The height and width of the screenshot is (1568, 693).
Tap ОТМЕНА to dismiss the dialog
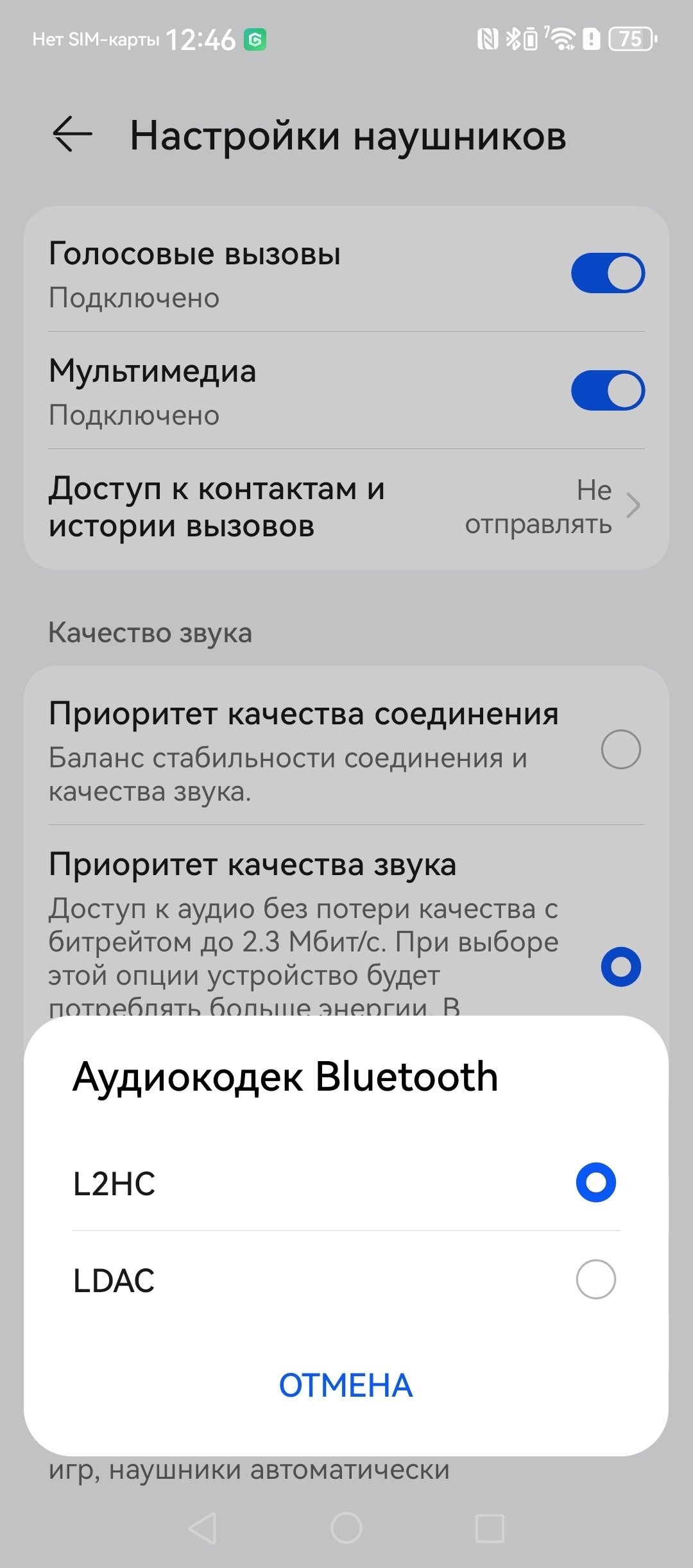click(x=346, y=1385)
